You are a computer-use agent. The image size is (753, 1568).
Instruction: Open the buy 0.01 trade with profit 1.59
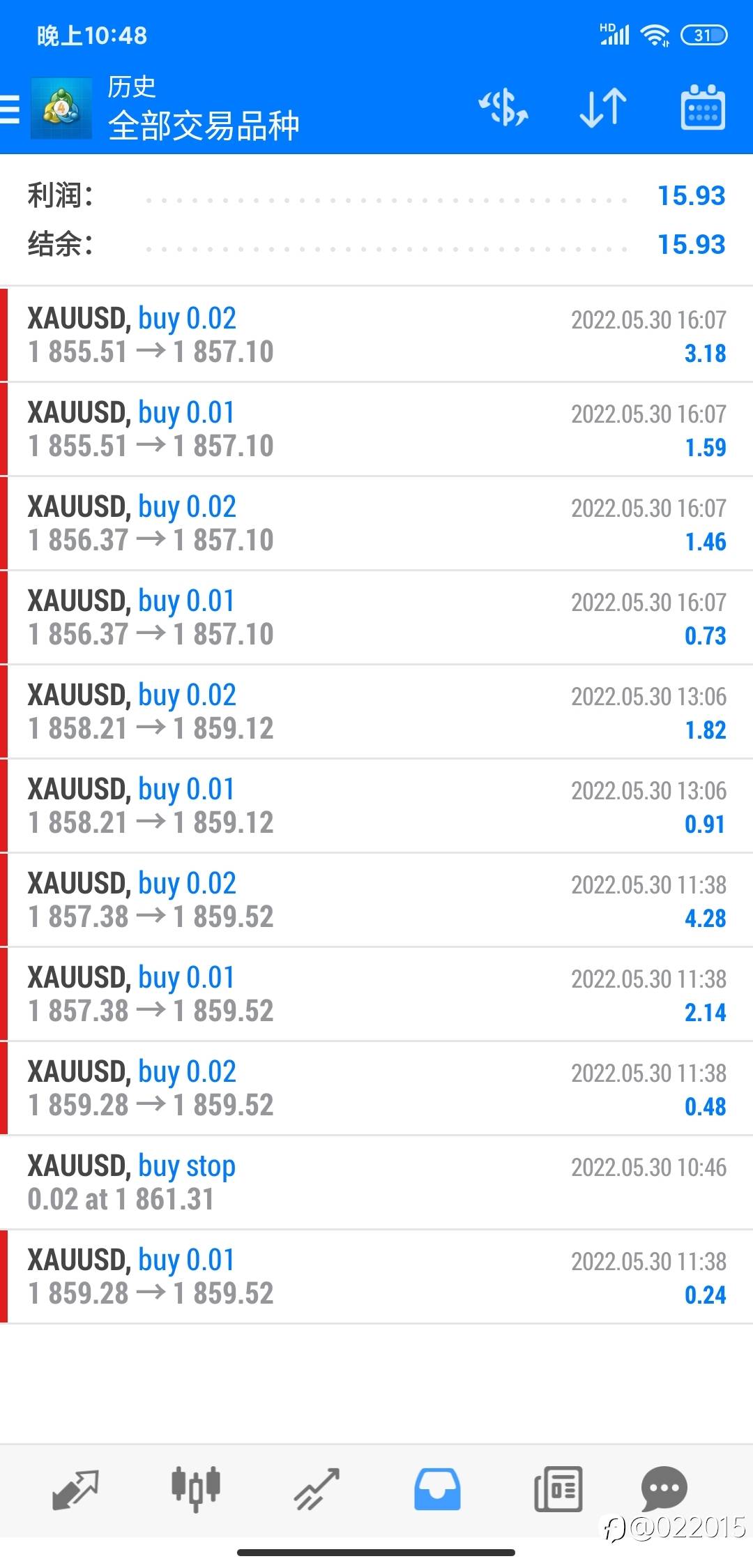[376, 429]
